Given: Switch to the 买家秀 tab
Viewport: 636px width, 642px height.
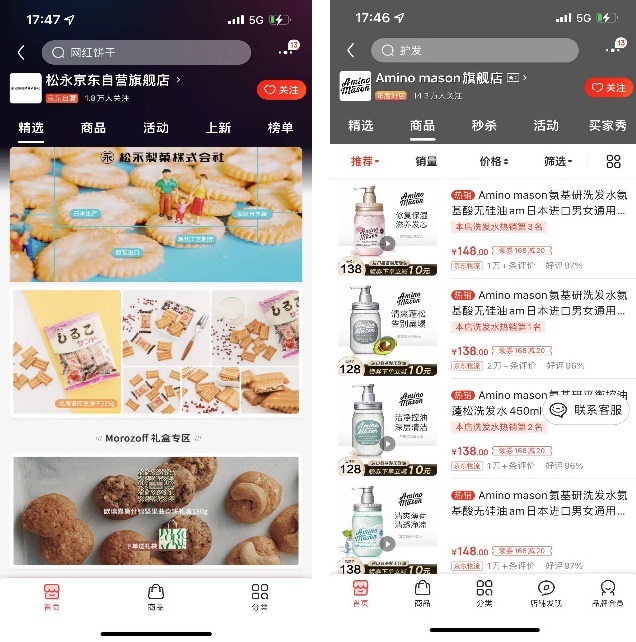Looking at the screenshot, I should [x=607, y=126].
